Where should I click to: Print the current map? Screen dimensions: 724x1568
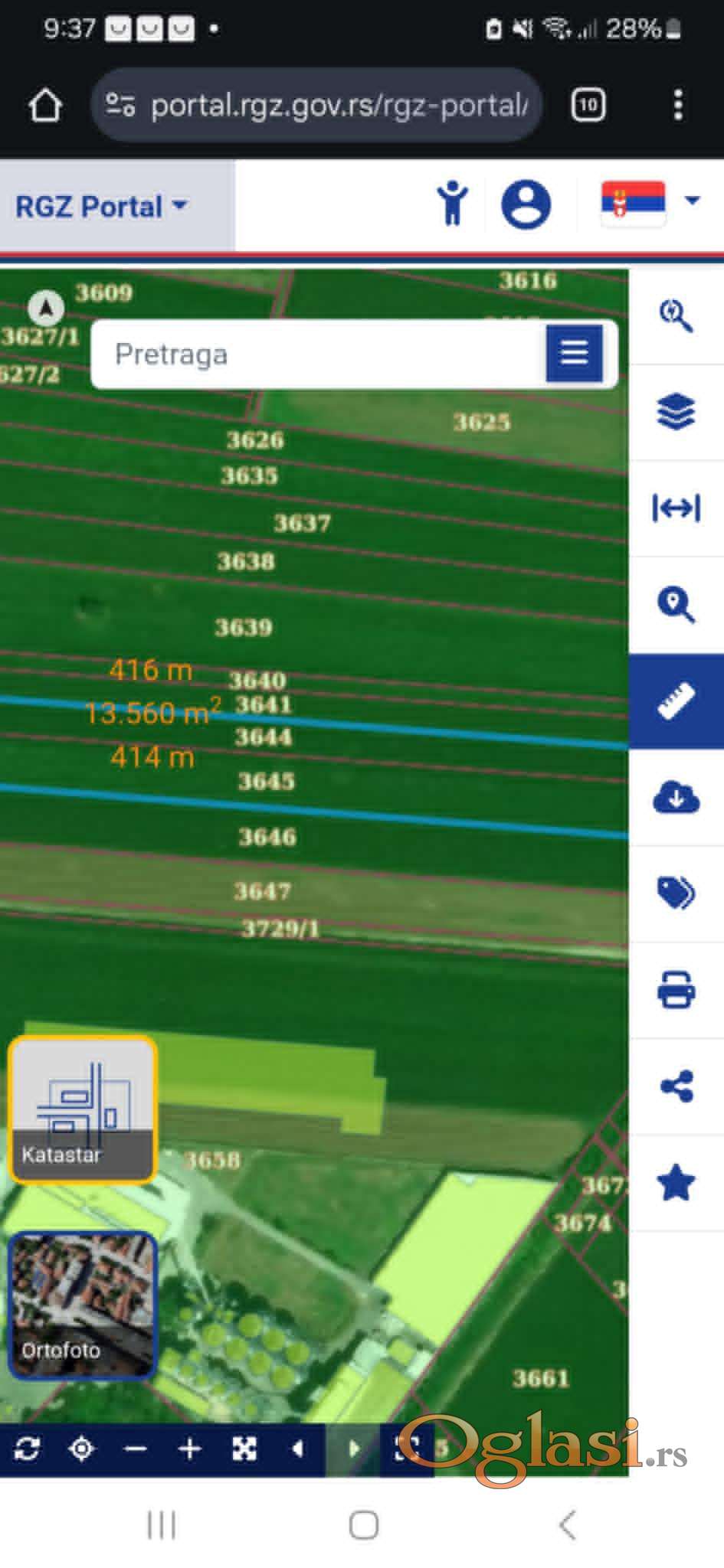(676, 990)
